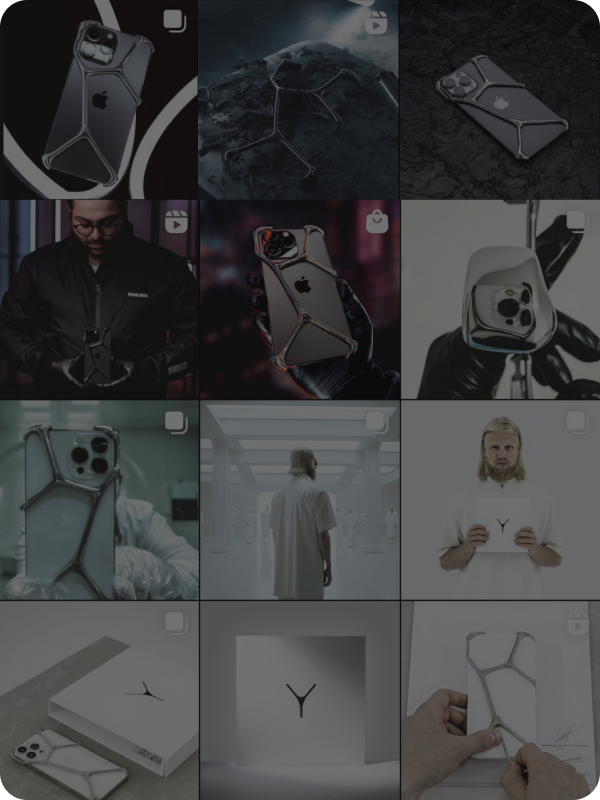
Task: Open the post of blond man holding Y card
Action: click(x=500, y=500)
